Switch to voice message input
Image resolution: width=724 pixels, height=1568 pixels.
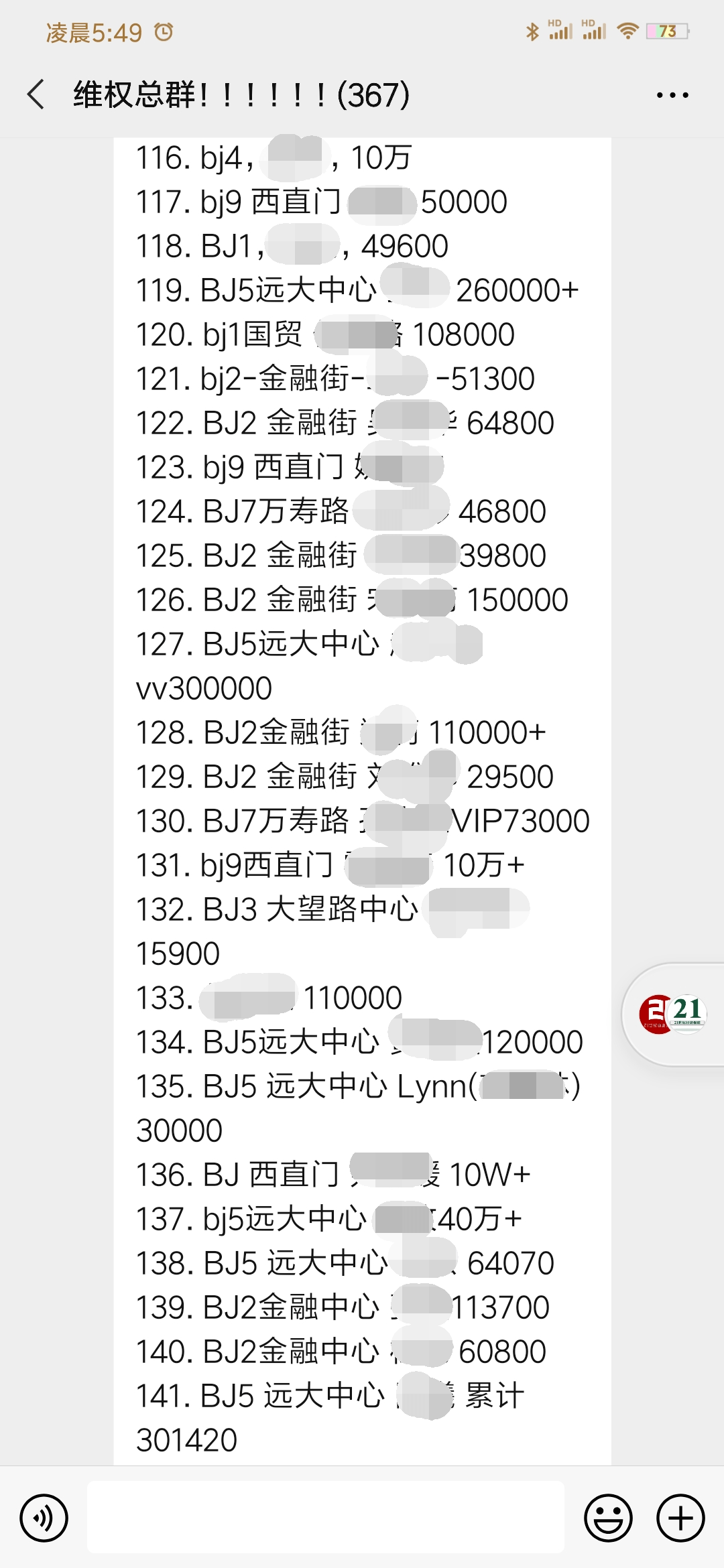click(x=44, y=1518)
